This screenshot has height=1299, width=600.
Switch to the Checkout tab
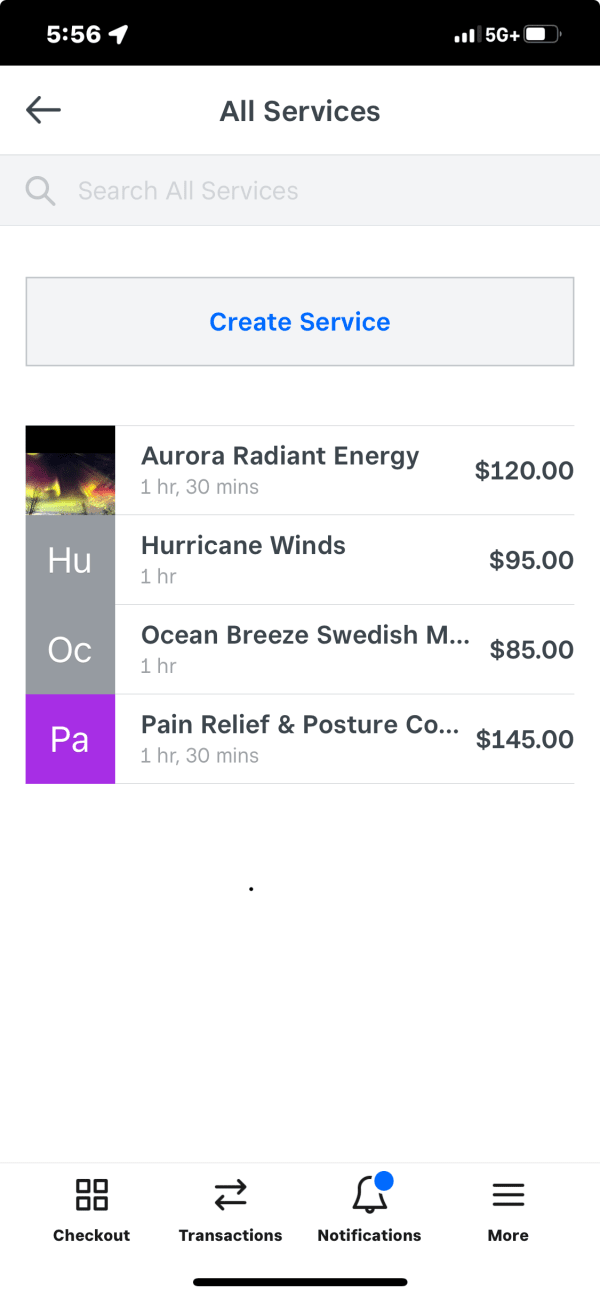[x=92, y=1209]
